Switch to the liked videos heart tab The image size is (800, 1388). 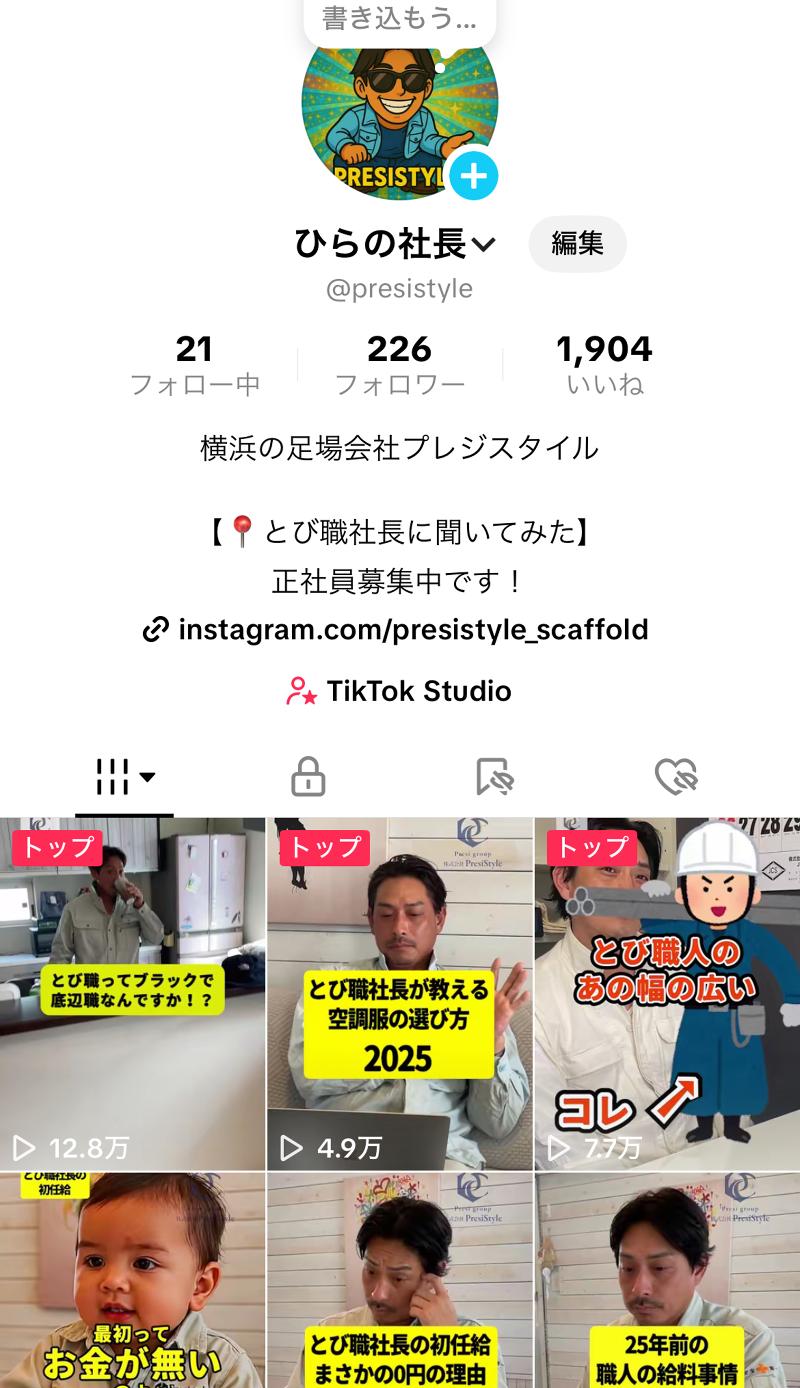coord(676,776)
